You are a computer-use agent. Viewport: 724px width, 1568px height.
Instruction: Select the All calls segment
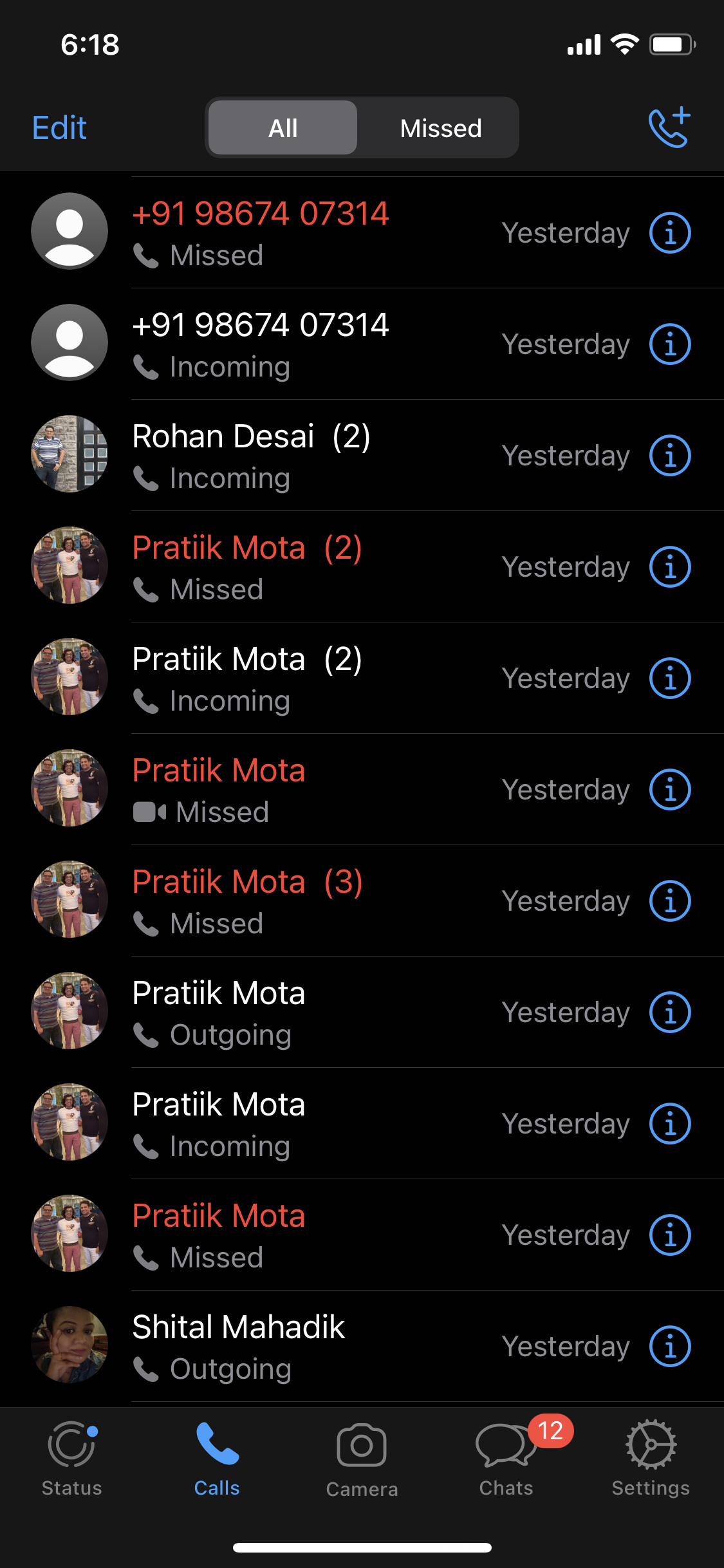coord(283,128)
